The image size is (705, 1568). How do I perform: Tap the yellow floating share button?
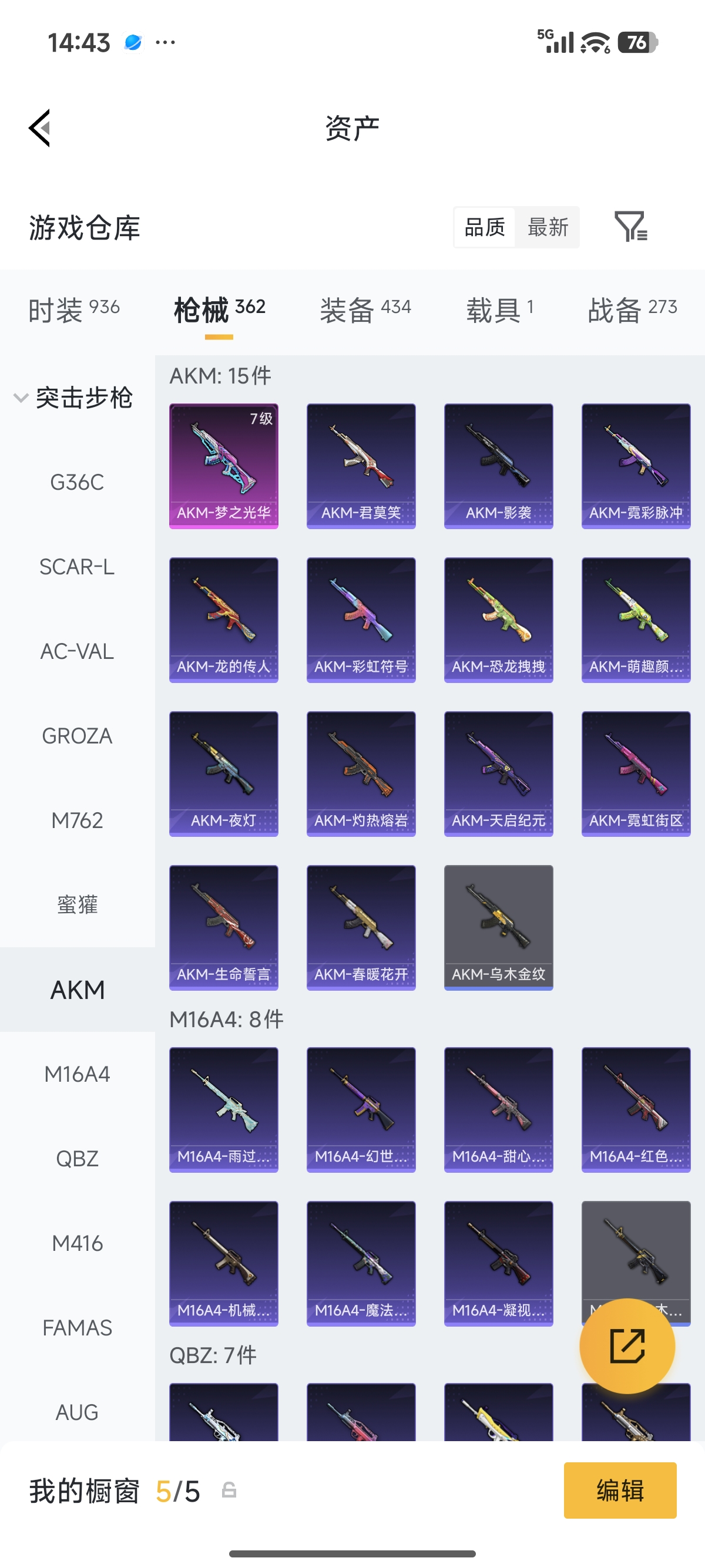click(x=627, y=1347)
